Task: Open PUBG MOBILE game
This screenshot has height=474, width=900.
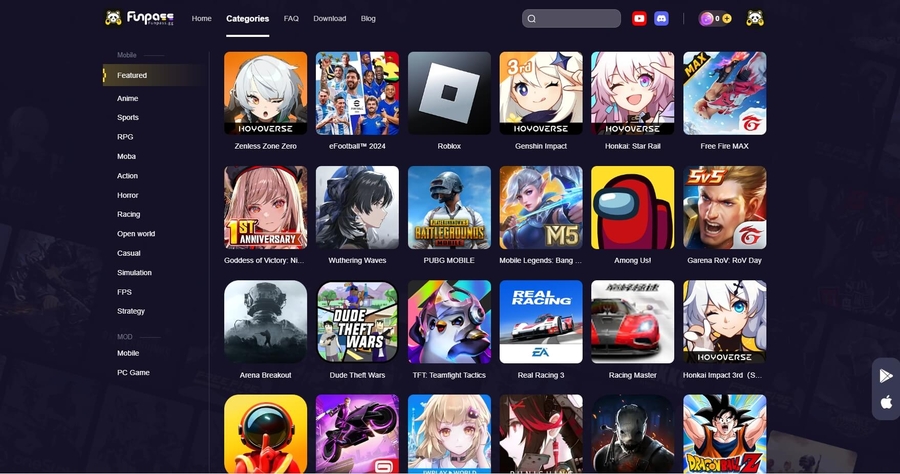Action: click(449, 207)
